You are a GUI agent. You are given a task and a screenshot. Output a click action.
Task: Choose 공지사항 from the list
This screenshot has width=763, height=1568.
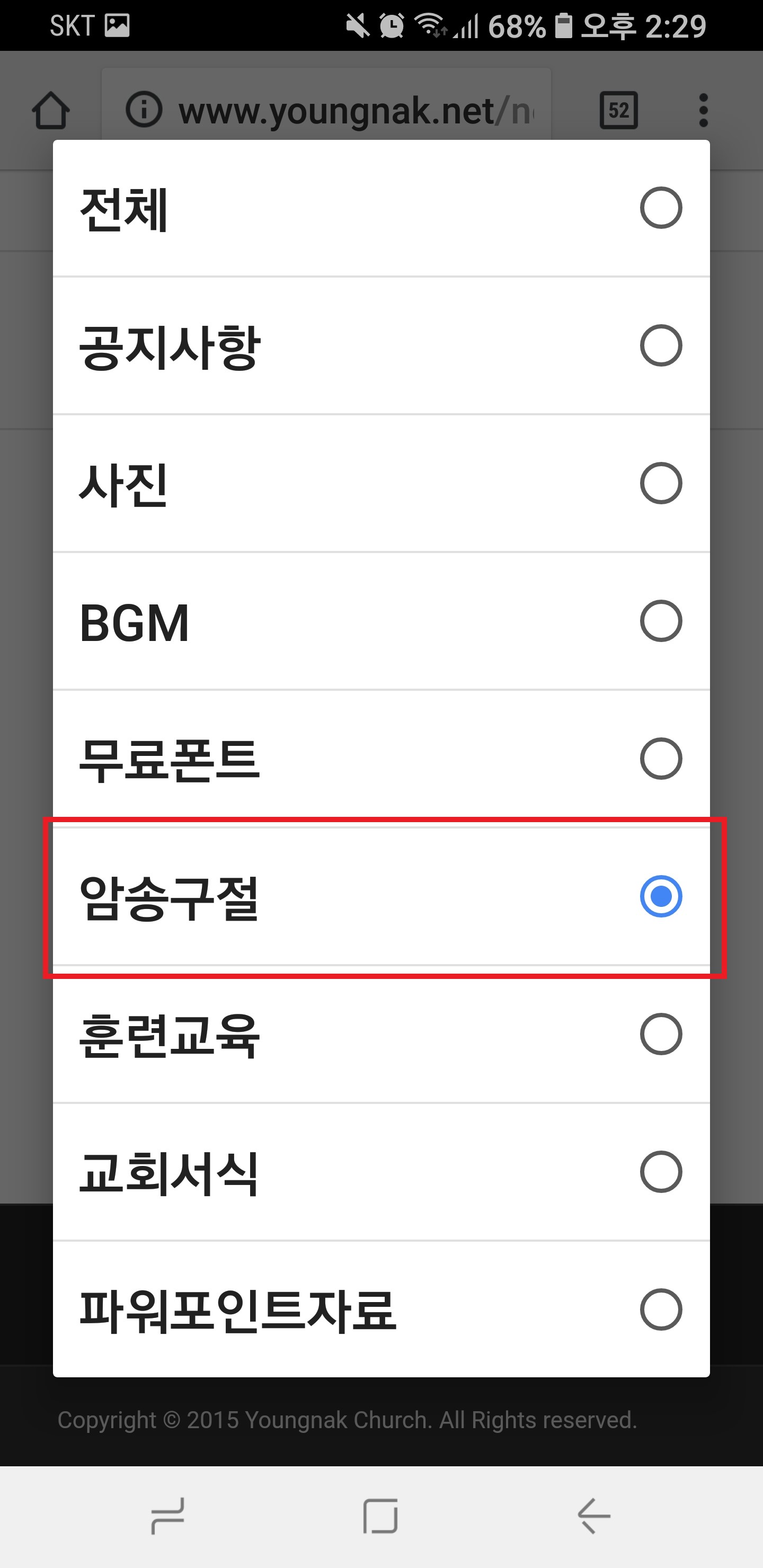tap(381, 346)
